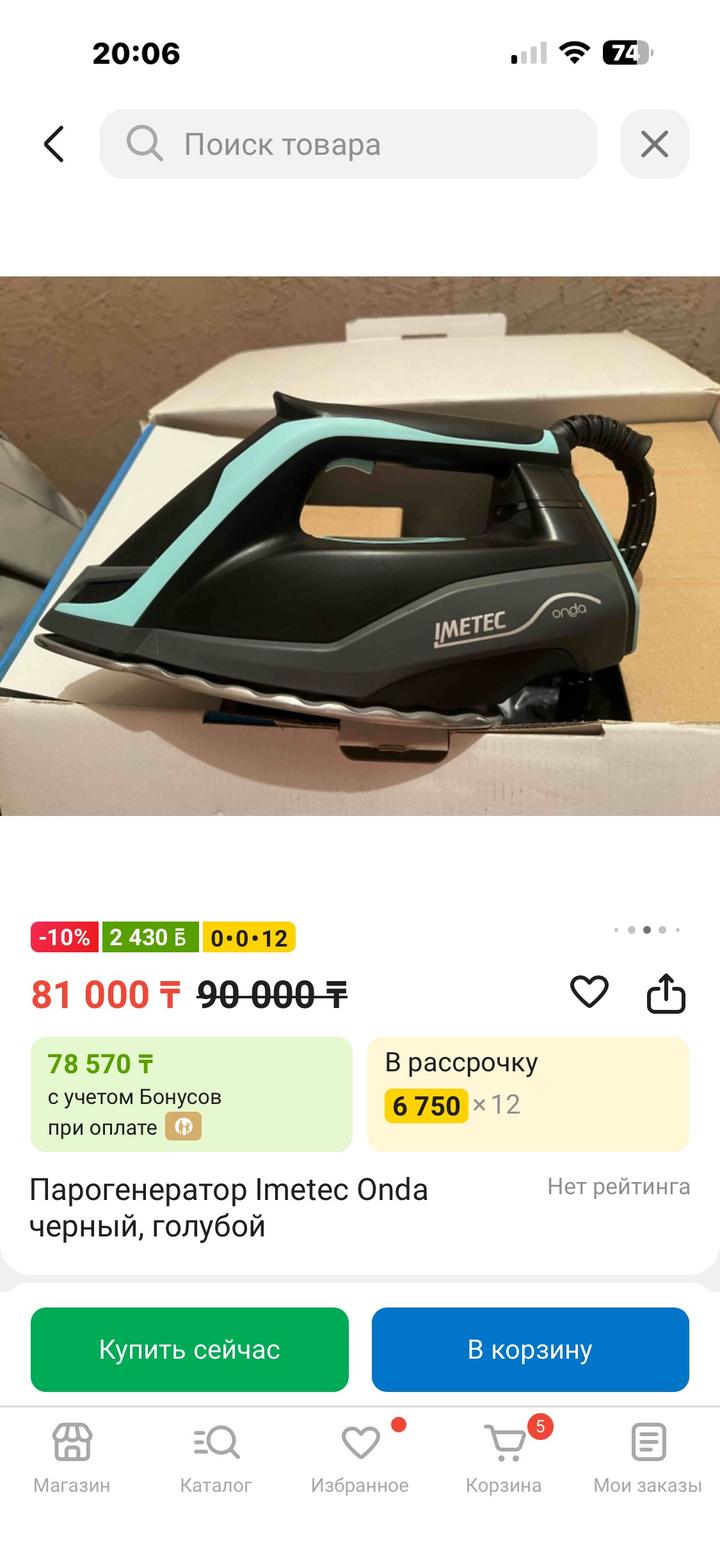Switch to Мои заказы tab

pyautogui.click(x=648, y=1458)
